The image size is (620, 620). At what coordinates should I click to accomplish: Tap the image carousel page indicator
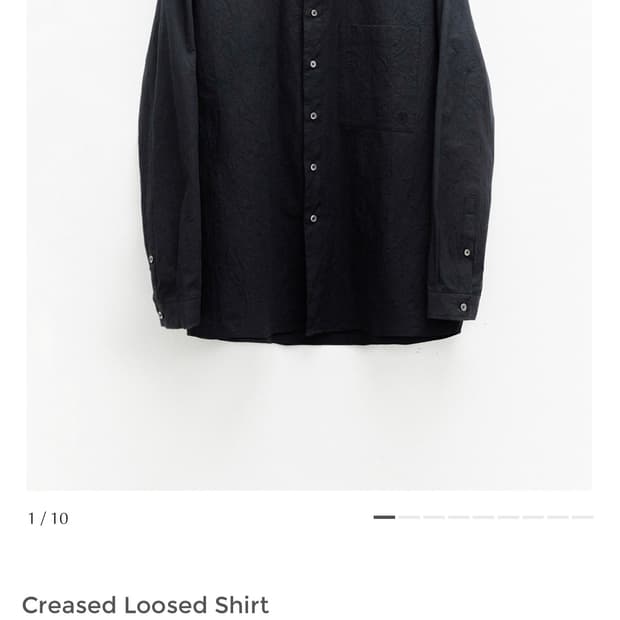(483, 517)
